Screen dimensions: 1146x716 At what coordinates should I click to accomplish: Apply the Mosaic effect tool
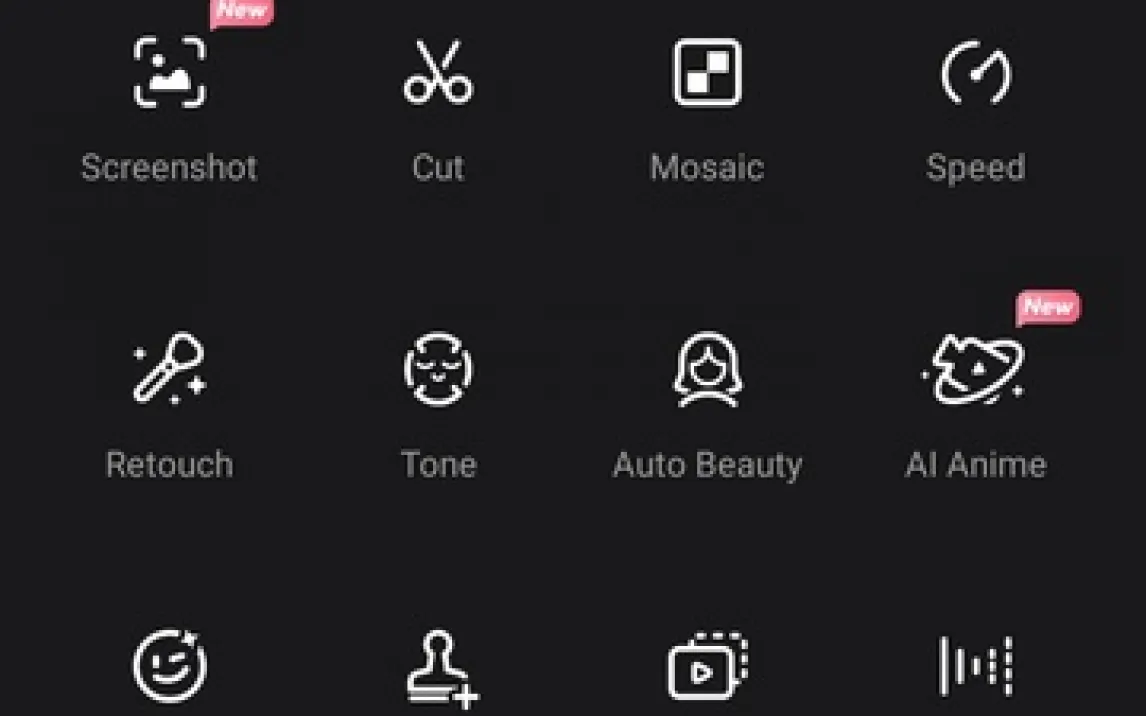[x=707, y=74]
